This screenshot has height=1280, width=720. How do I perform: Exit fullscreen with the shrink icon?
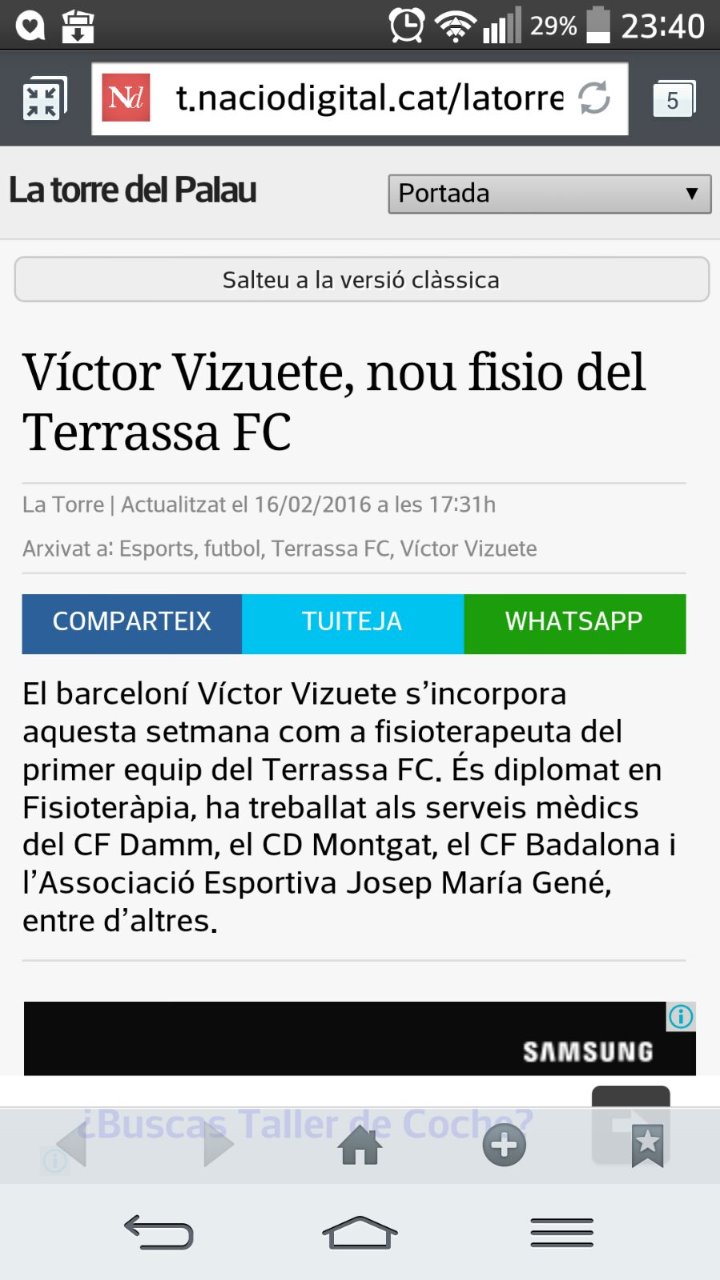click(x=43, y=99)
